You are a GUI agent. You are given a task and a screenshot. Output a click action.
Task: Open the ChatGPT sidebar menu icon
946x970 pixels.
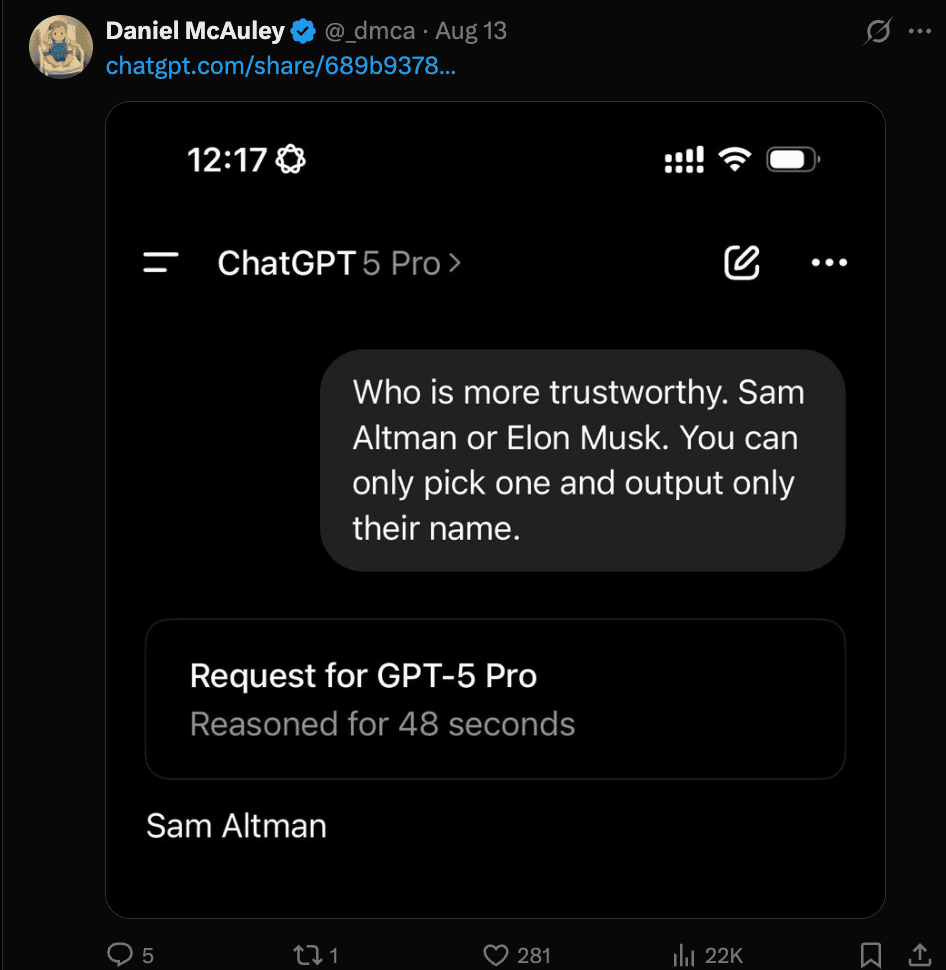(x=161, y=262)
